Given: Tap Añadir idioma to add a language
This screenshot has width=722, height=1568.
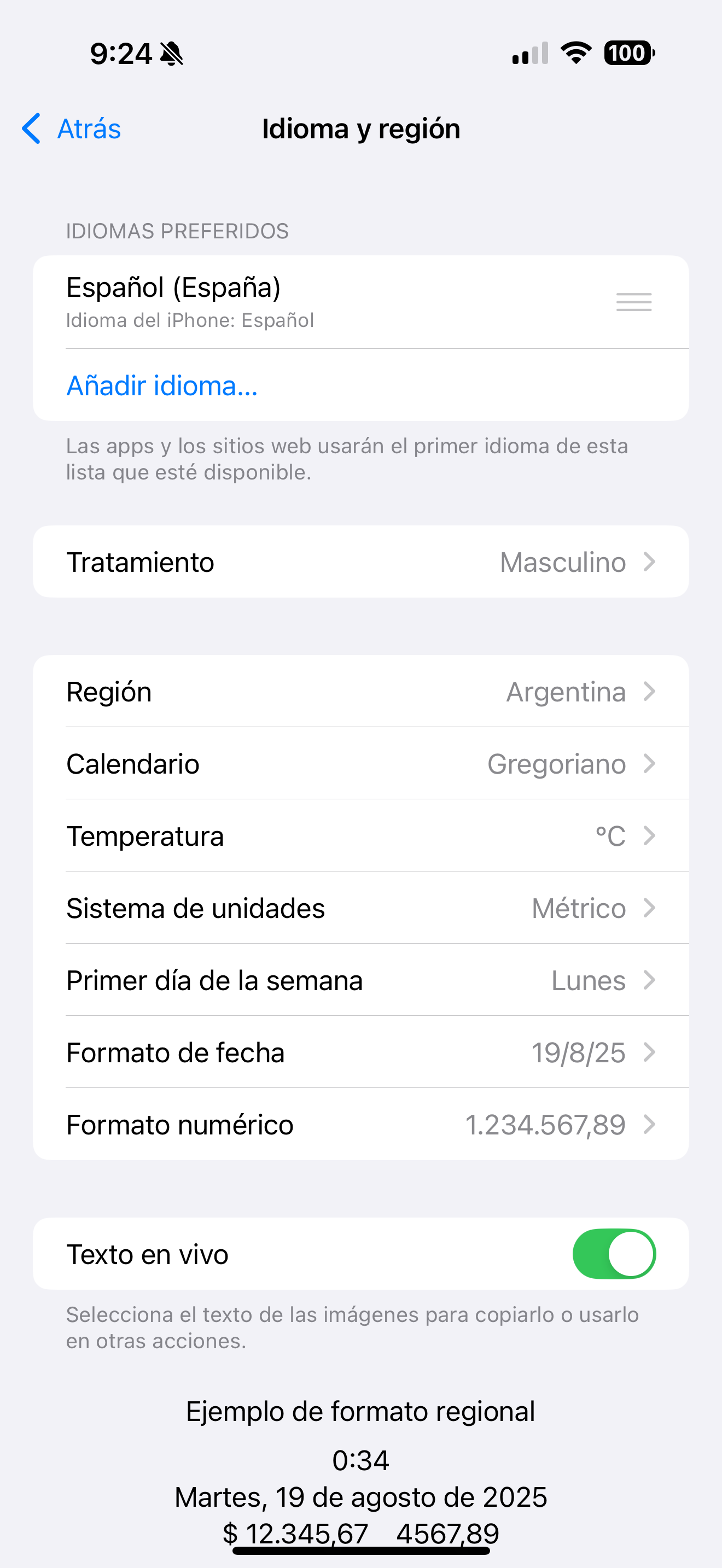Looking at the screenshot, I should tap(162, 386).
